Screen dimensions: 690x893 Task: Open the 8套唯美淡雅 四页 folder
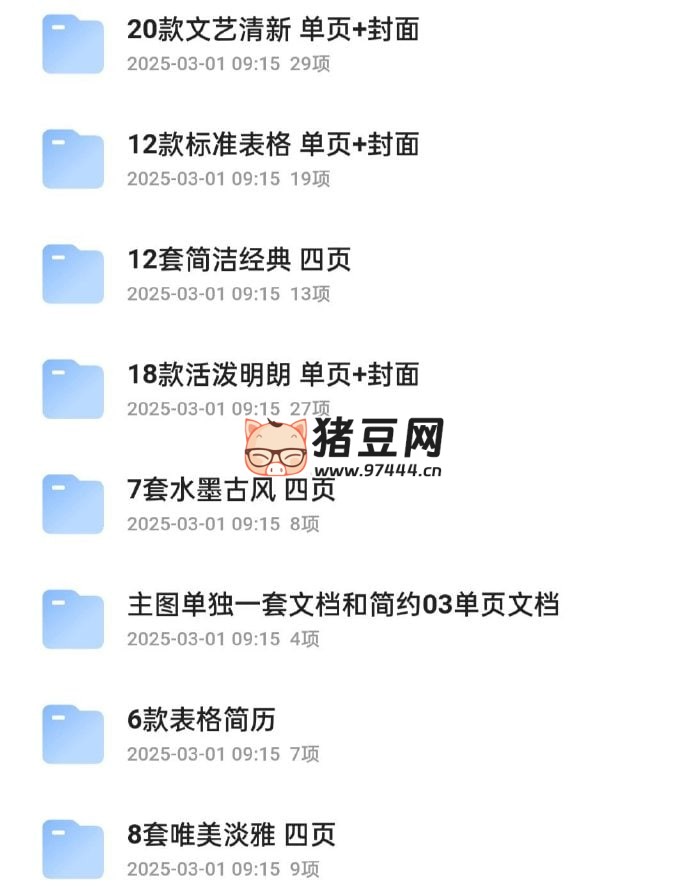click(230, 835)
